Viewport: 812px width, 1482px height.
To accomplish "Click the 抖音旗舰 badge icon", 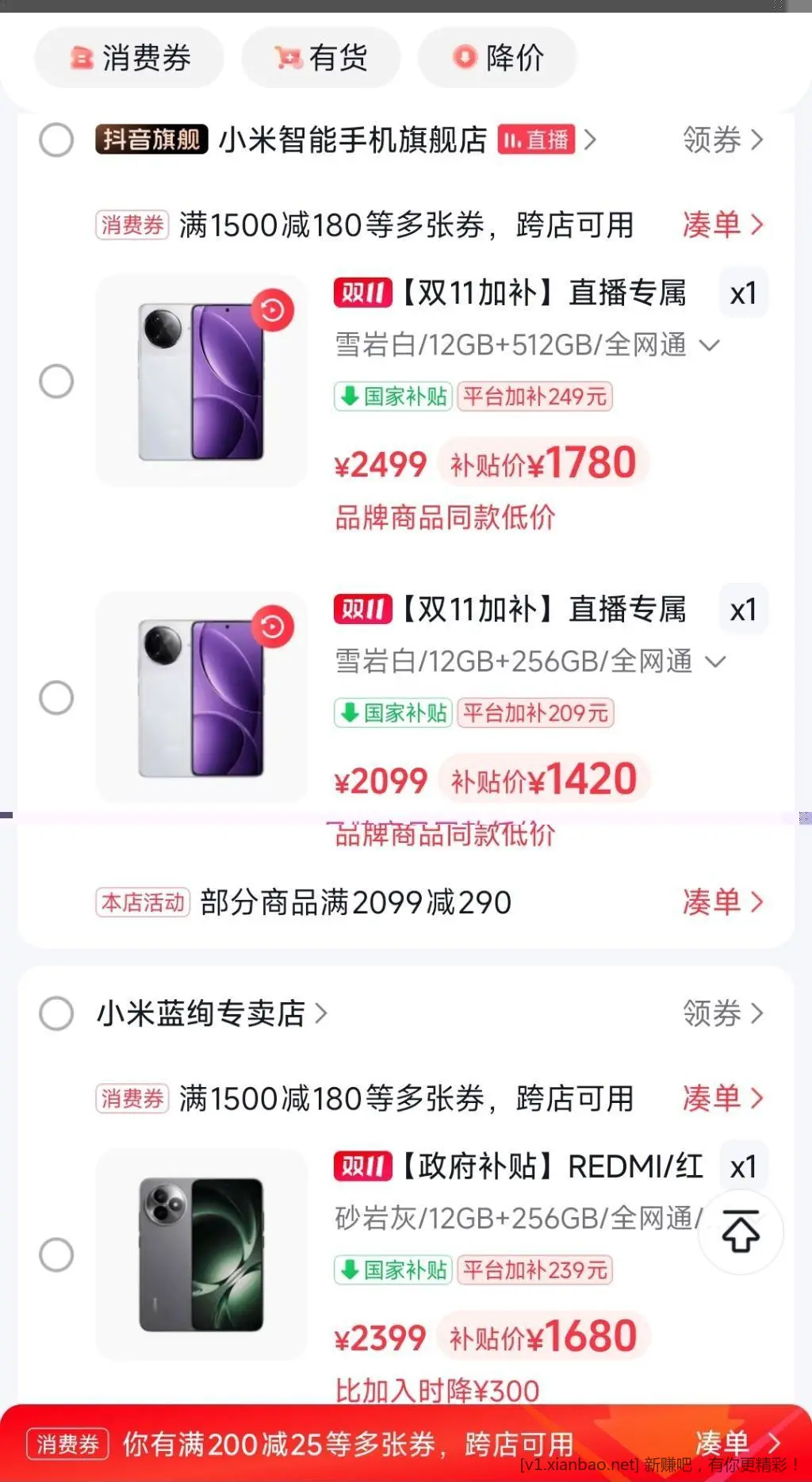I will [x=151, y=140].
